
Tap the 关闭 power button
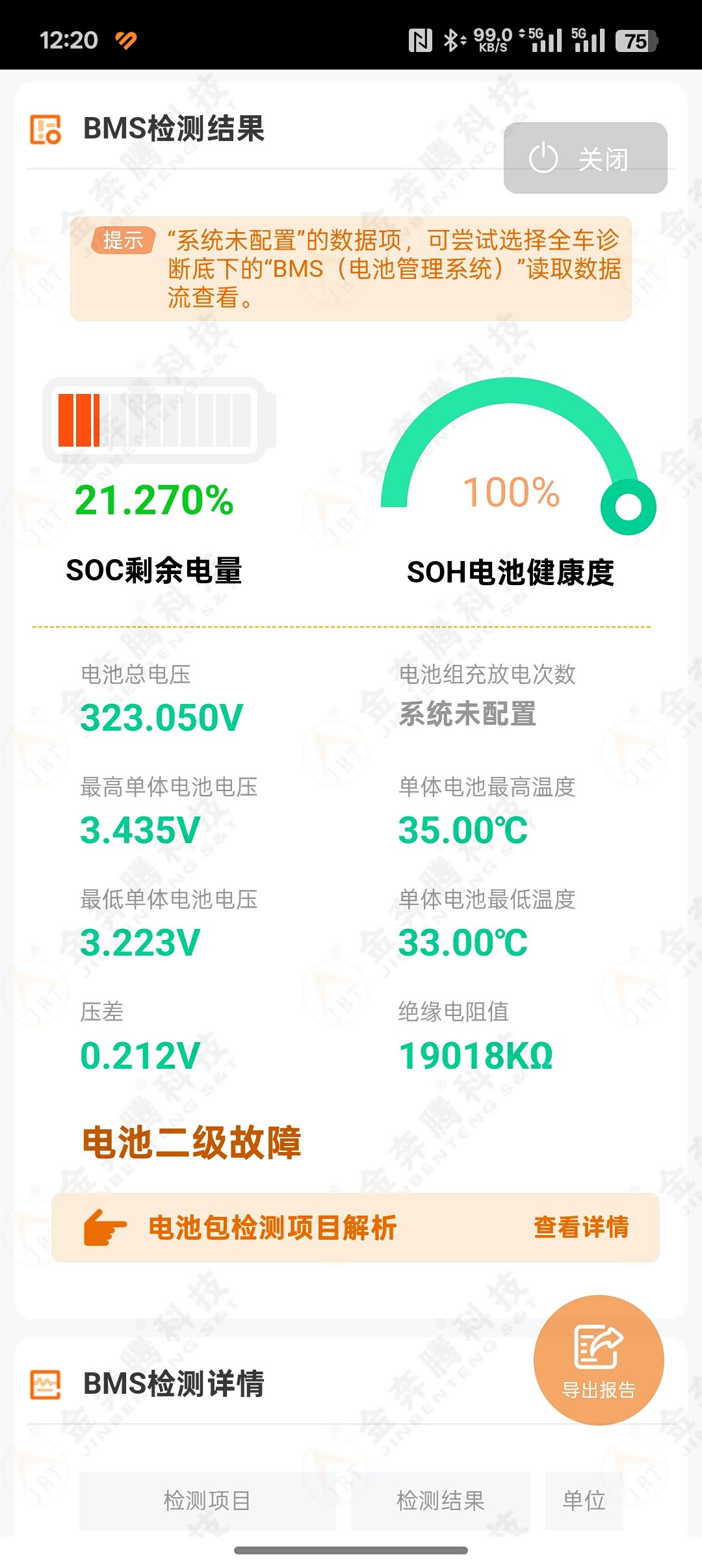(585, 158)
